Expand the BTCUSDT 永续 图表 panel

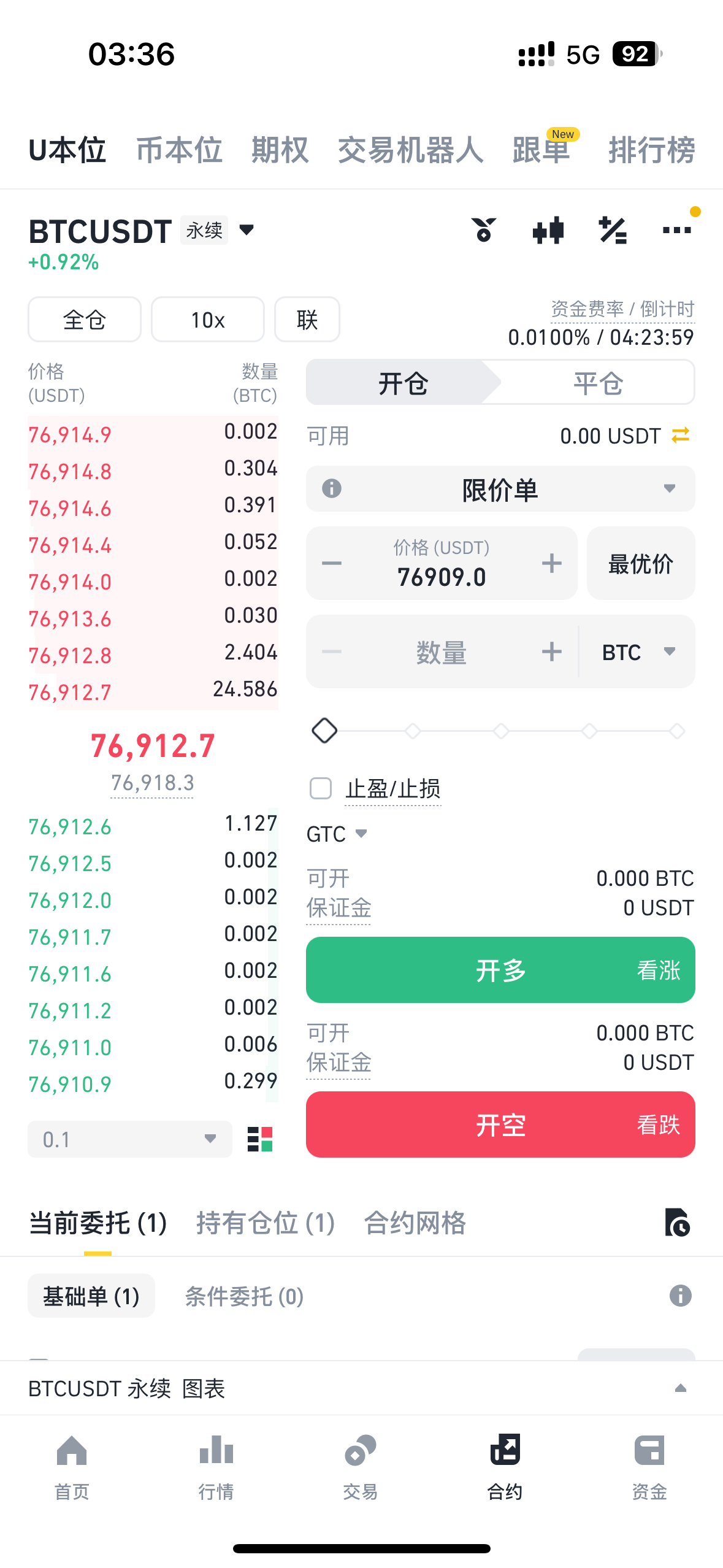pos(680,1388)
